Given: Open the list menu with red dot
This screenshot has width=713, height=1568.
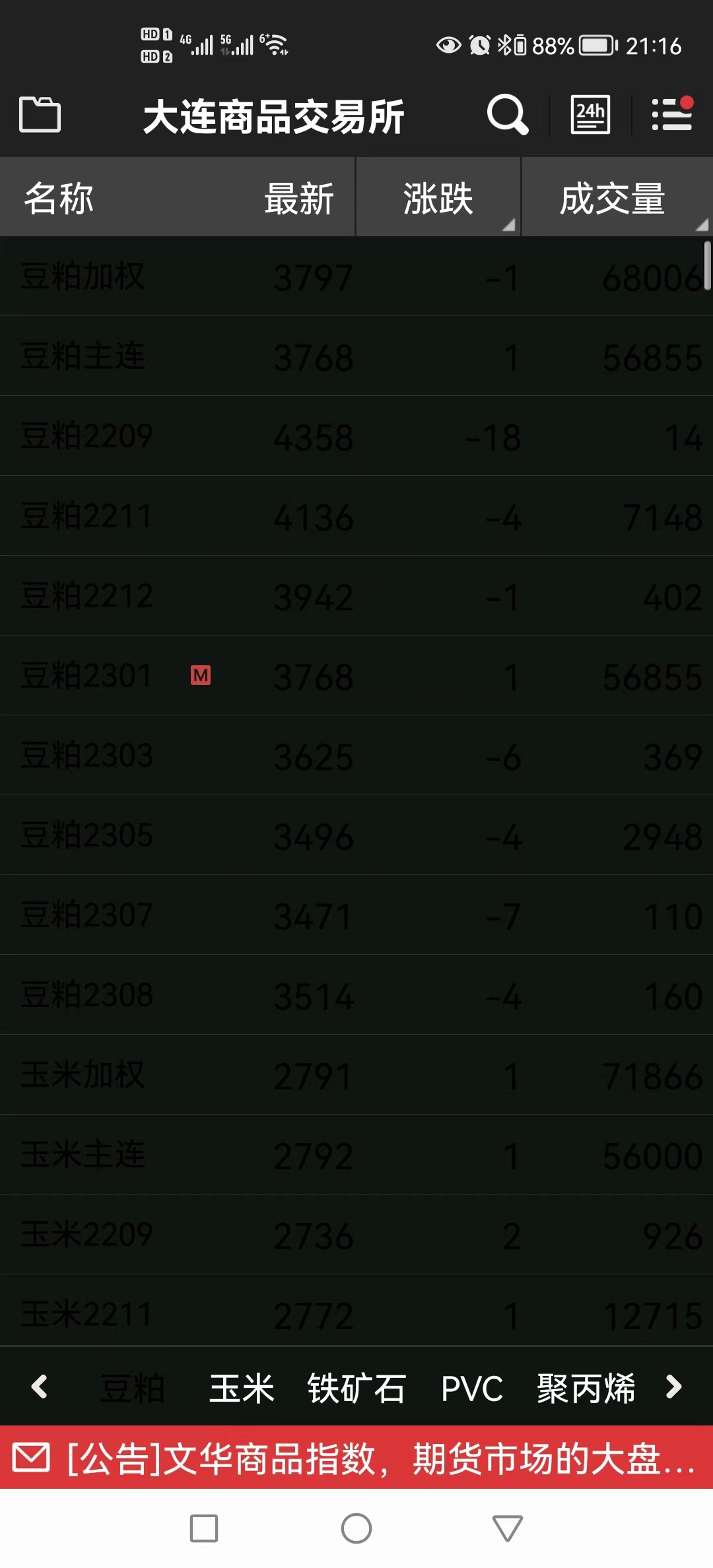Looking at the screenshot, I should (x=672, y=114).
